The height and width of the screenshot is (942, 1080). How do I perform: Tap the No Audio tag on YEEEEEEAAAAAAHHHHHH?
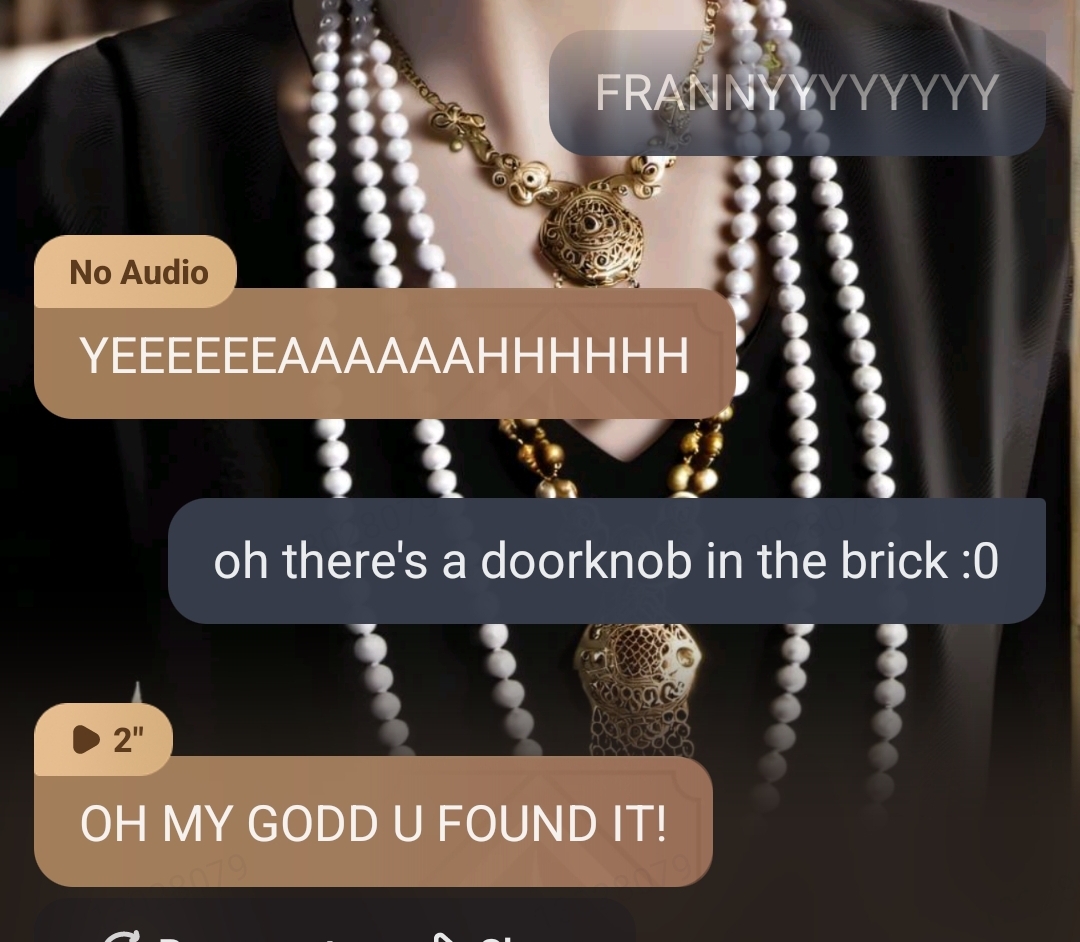point(138,272)
